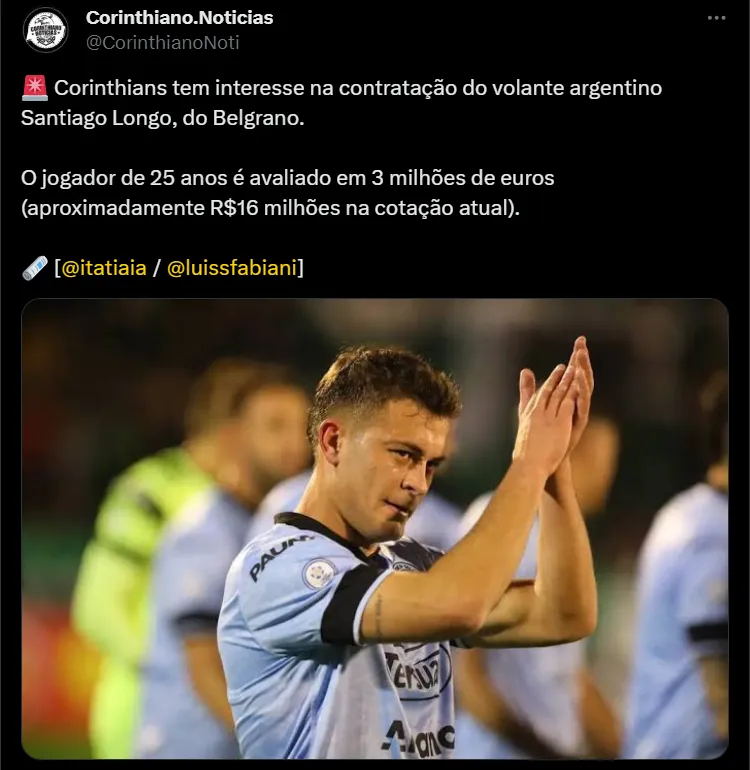Open the @itatiaia mention
The height and width of the screenshot is (770, 750).
pos(104,268)
